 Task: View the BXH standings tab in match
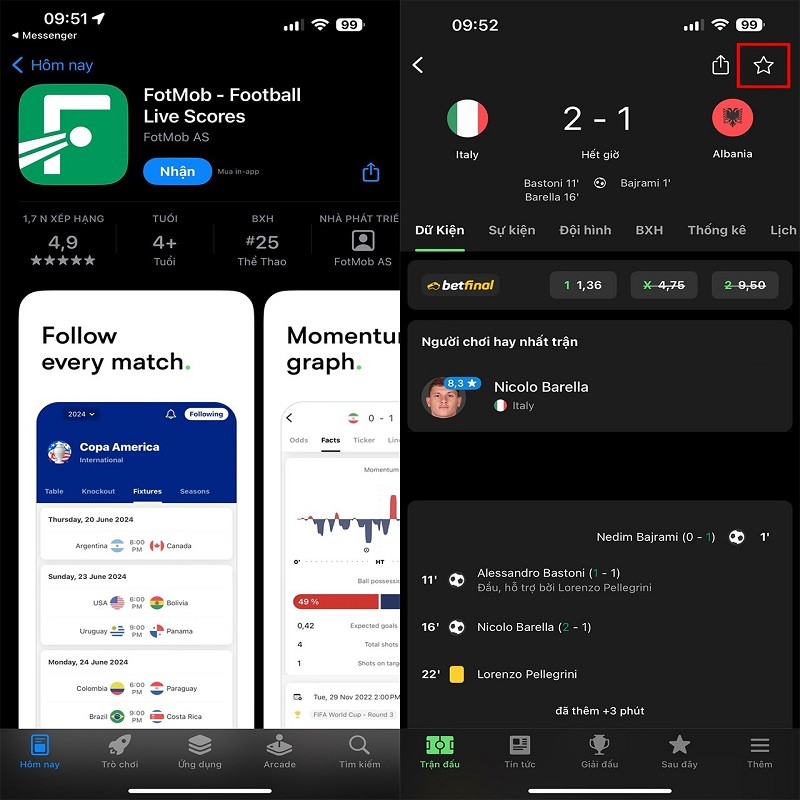(649, 230)
